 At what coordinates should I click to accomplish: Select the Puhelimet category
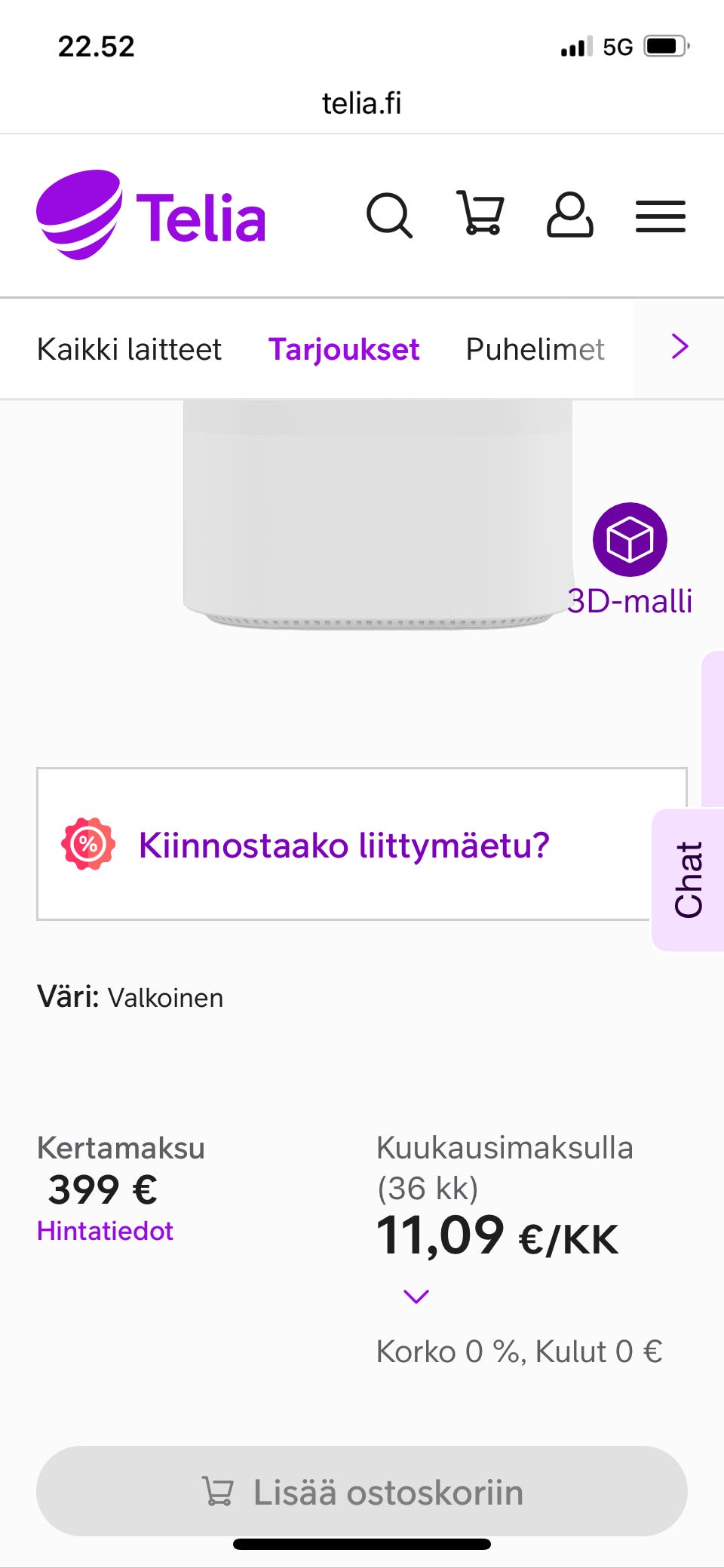tap(535, 348)
